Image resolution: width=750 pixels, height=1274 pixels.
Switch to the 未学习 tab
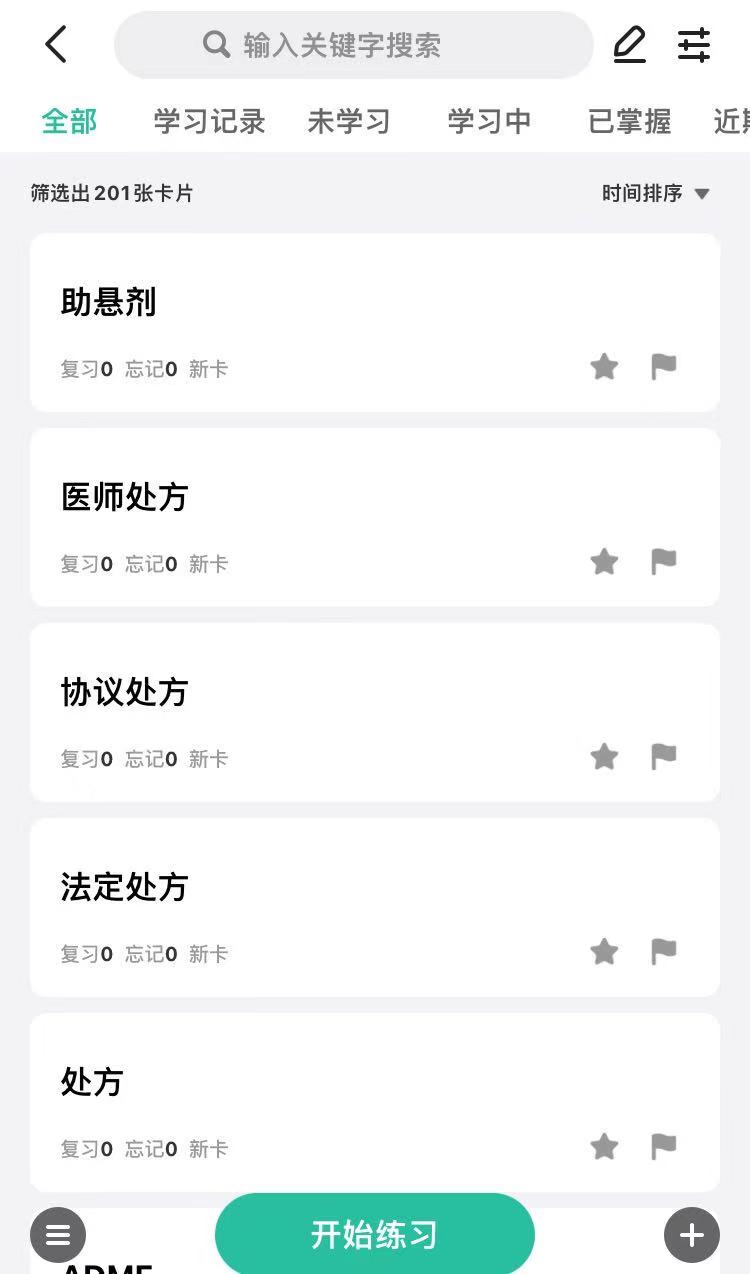point(349,122)
